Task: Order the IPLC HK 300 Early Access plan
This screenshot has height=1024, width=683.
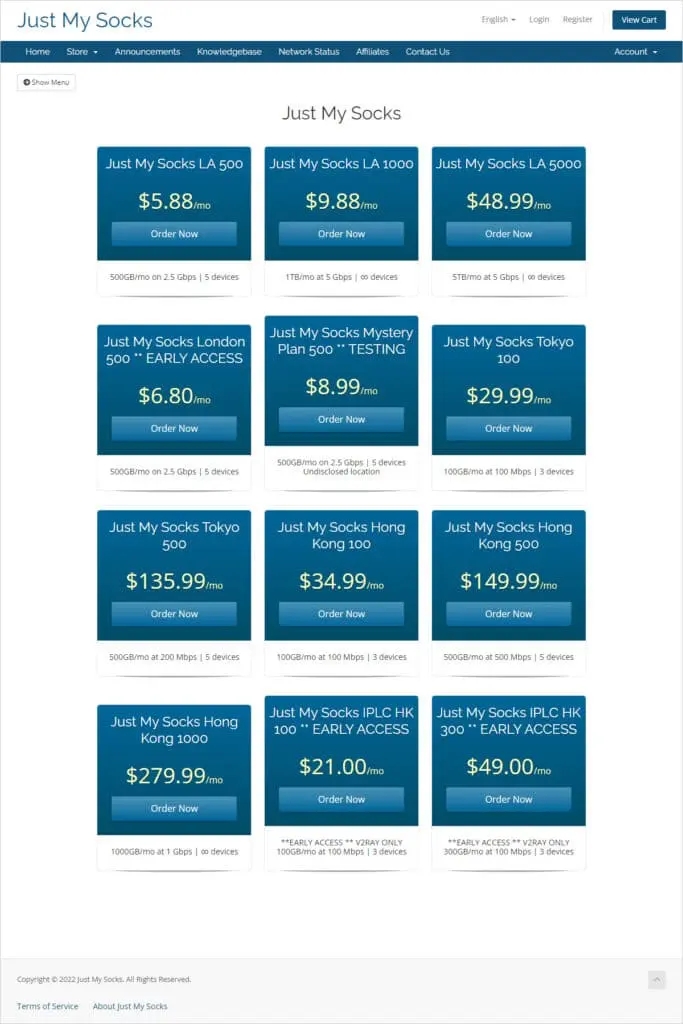Action: point(508,799)
